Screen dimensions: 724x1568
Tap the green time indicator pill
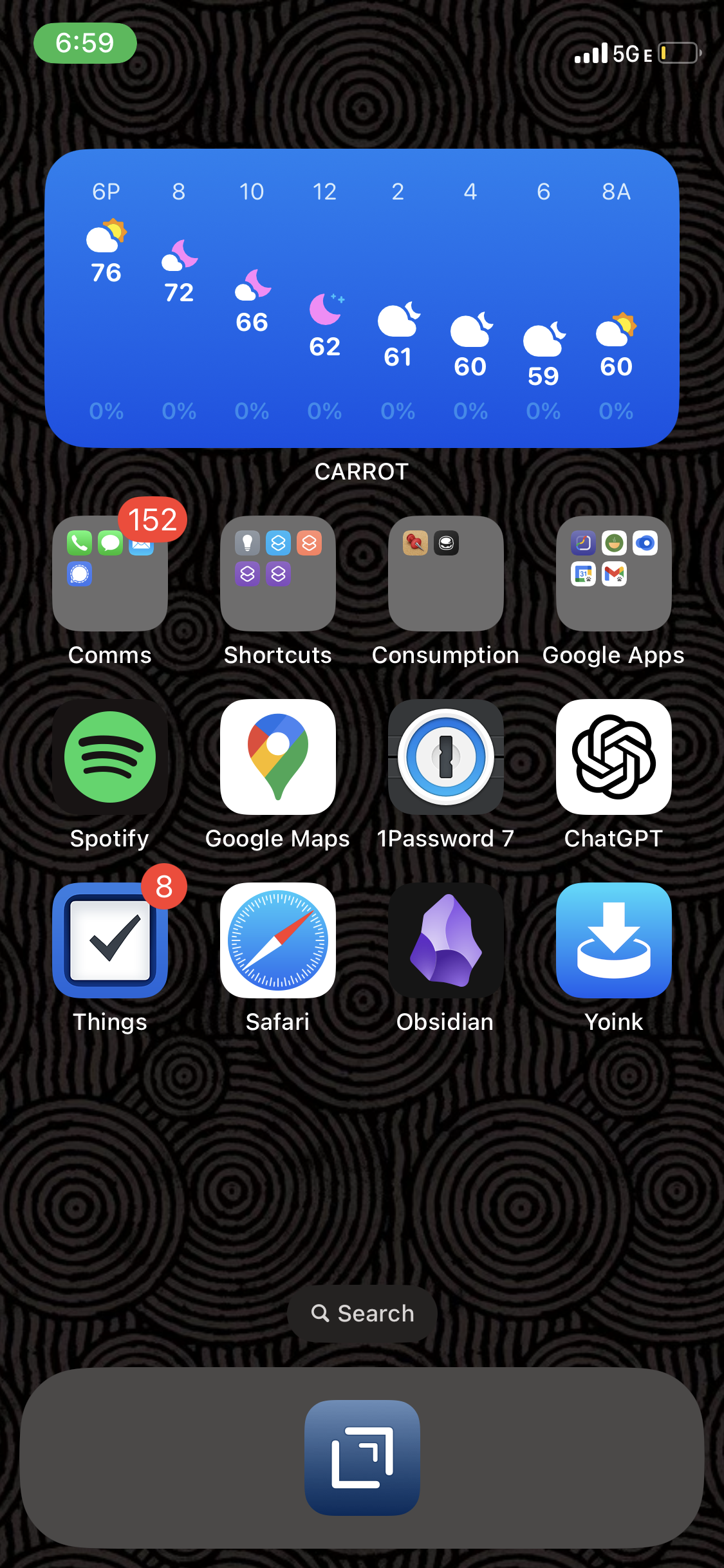point(85,43)
